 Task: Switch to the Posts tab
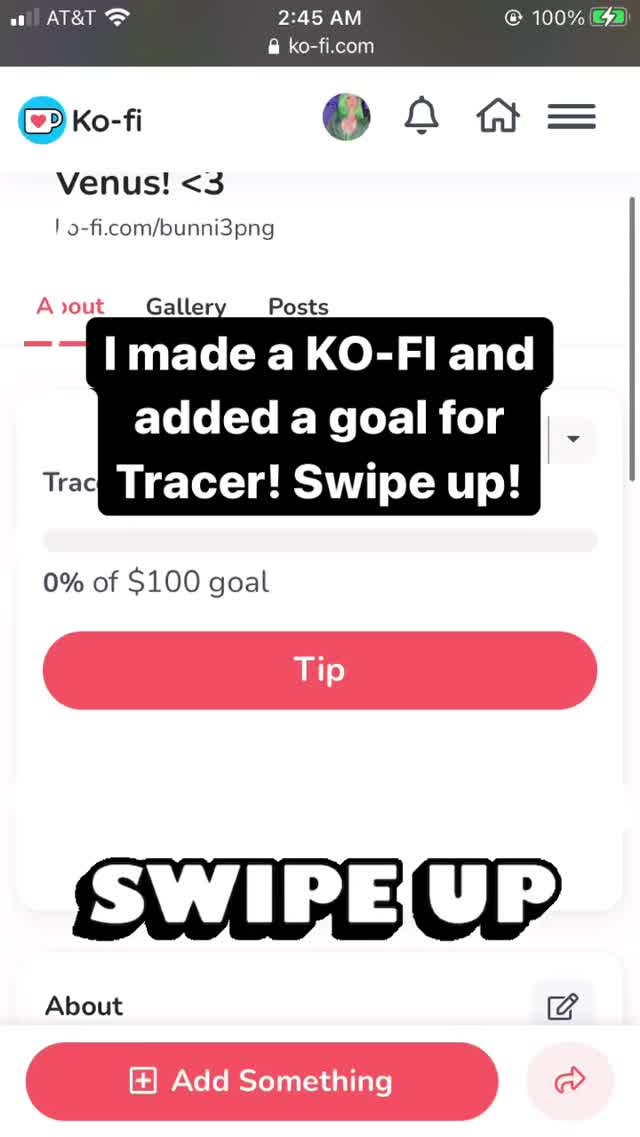point(299,307)
